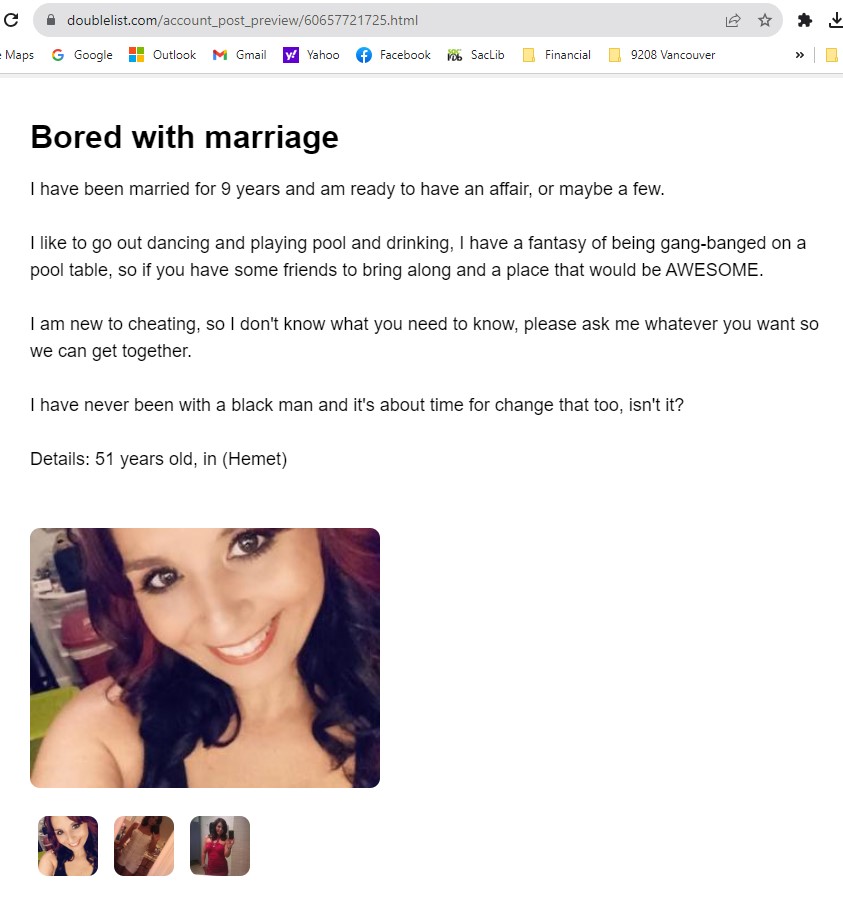Open the SacLib bookmark
The width and height of the screenshot is (843, 900).
(476, 55)
